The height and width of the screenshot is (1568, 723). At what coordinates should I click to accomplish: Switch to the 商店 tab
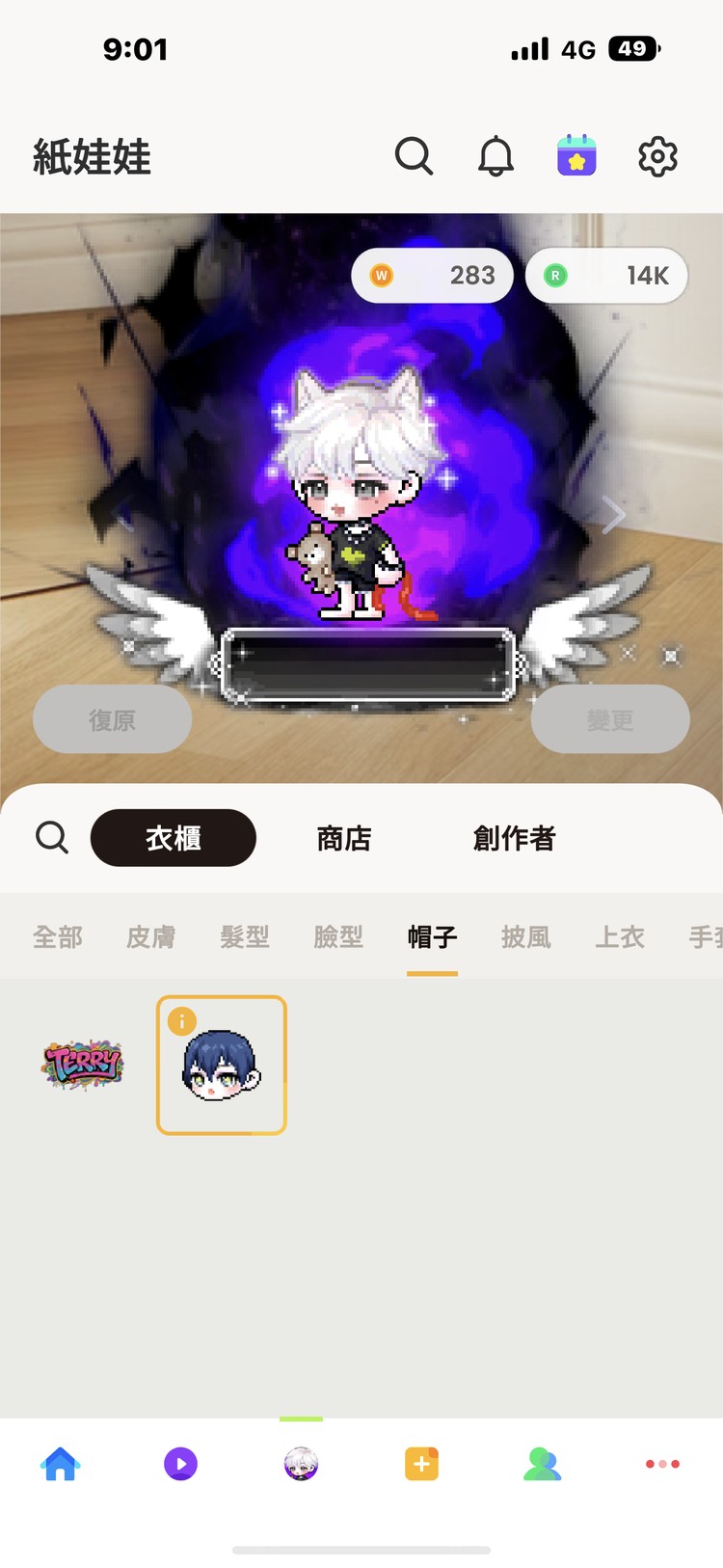tap(344, 838)
